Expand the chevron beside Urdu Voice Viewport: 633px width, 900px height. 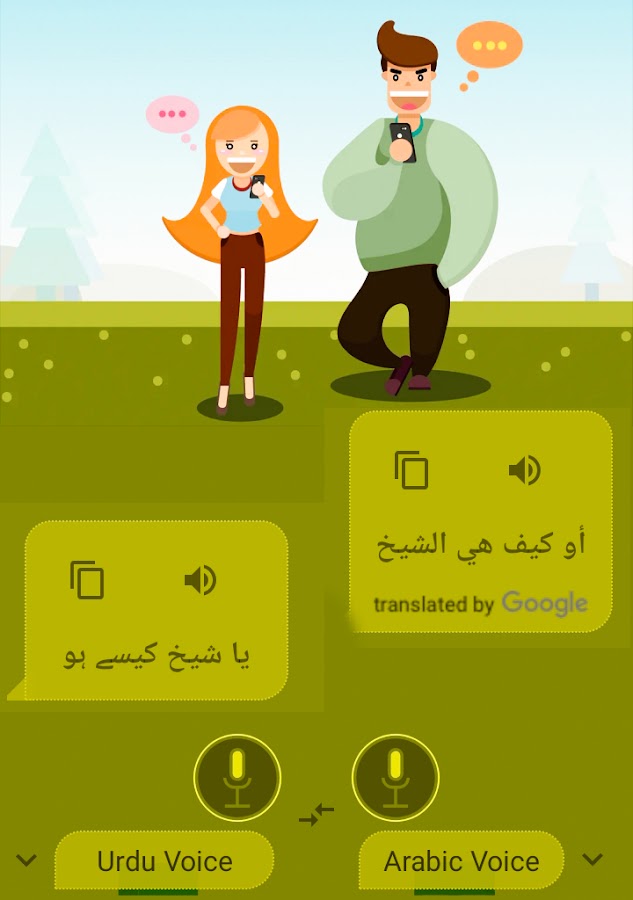click(27, 860)
